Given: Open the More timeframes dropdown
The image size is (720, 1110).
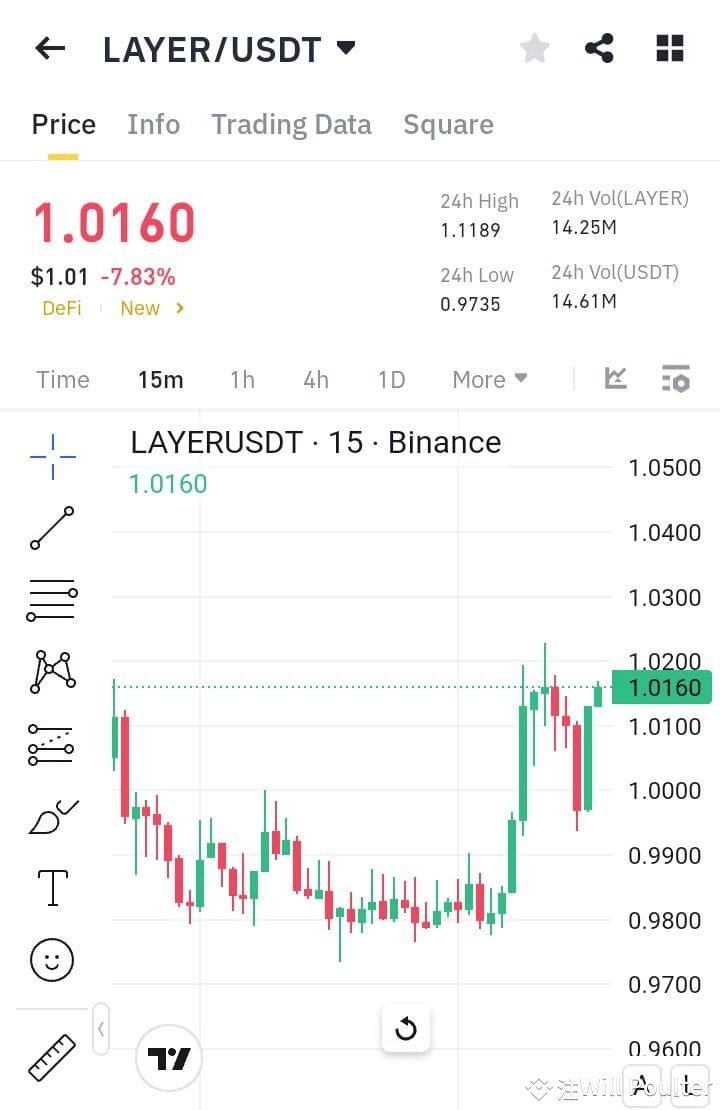Looking at the screenshot, I should (489, 379).
